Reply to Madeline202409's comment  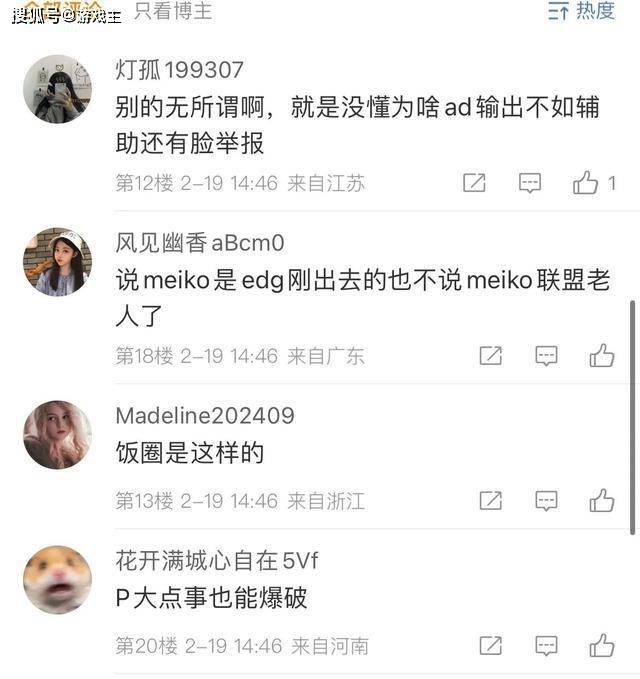click(546, 501)
